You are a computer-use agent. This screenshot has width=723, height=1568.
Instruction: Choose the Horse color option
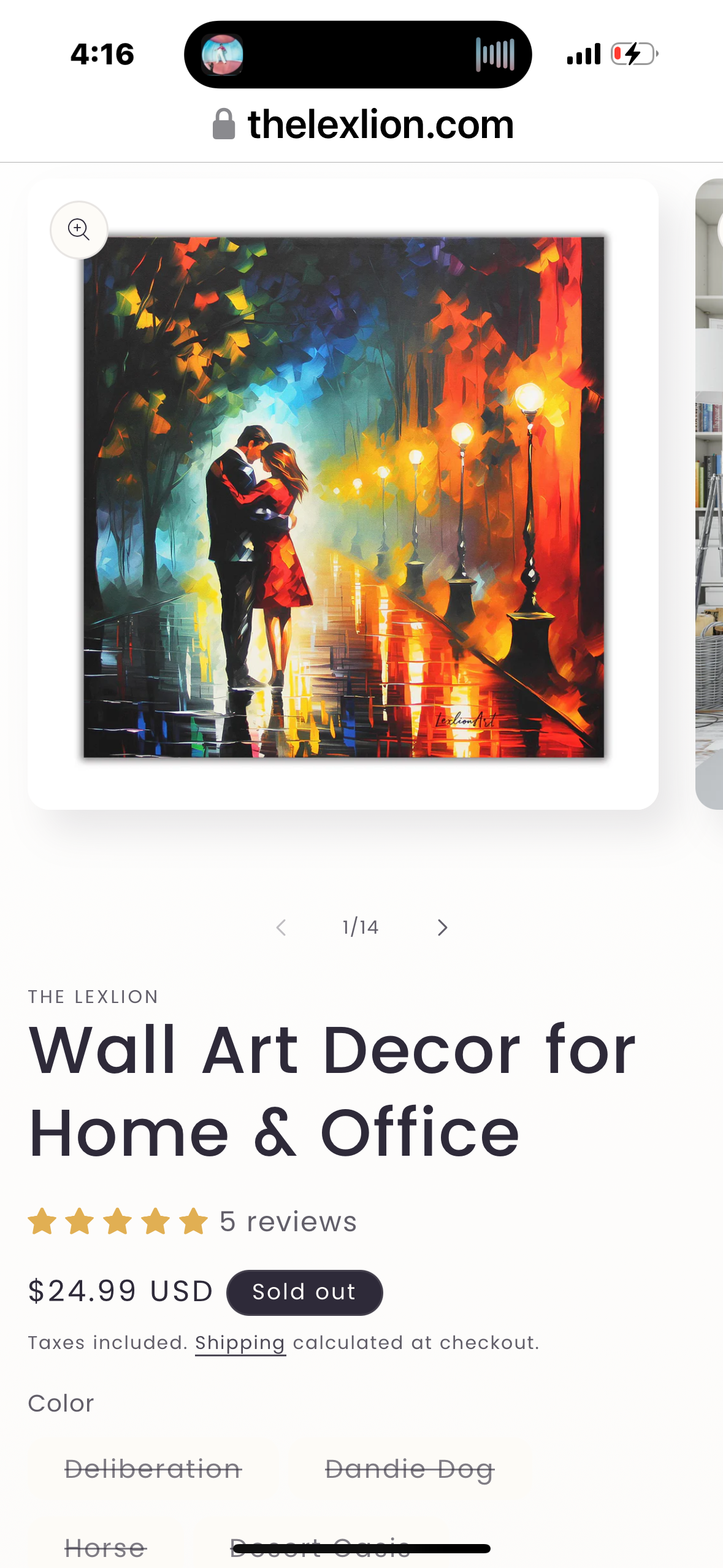click(x=105, y=1548)
